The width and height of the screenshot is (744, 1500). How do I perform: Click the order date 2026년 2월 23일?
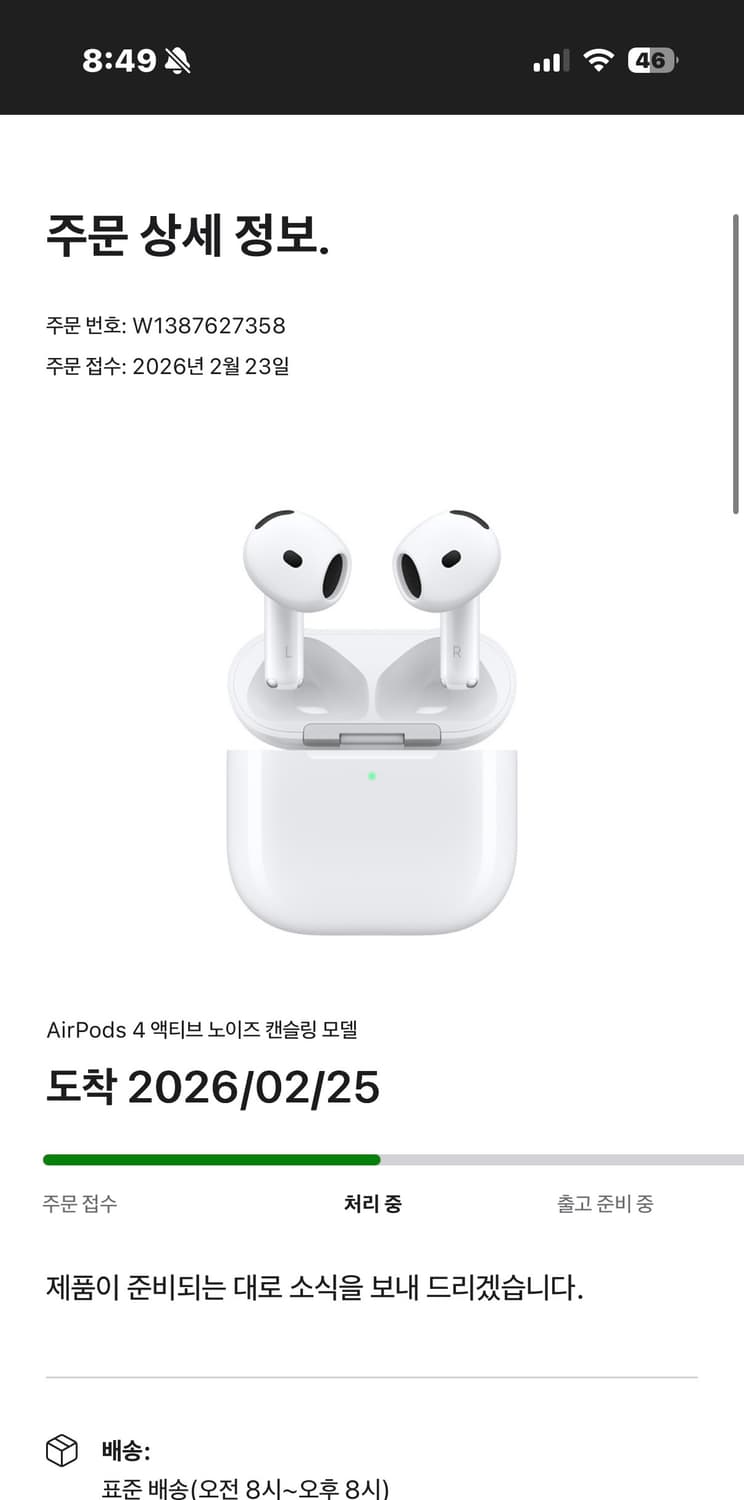[x=170, y=366]
